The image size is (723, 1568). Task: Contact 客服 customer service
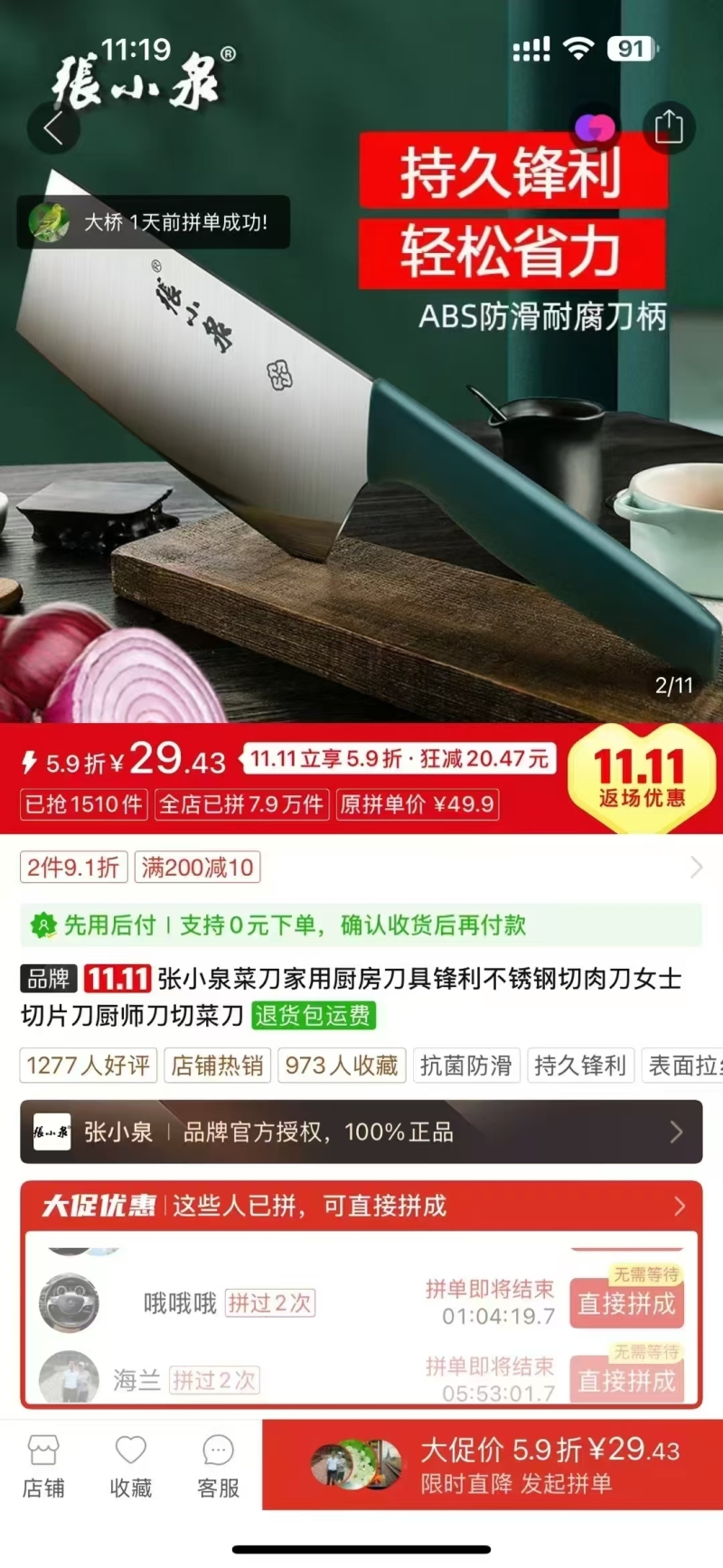219,1466
